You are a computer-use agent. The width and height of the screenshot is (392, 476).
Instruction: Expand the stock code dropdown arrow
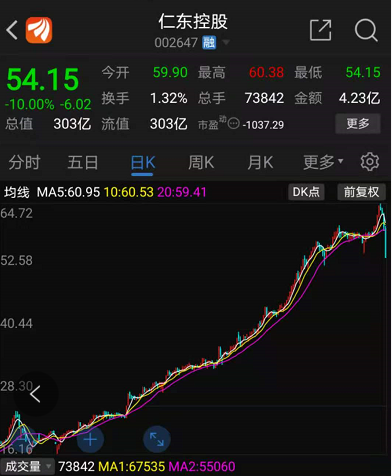click(226, 42)
